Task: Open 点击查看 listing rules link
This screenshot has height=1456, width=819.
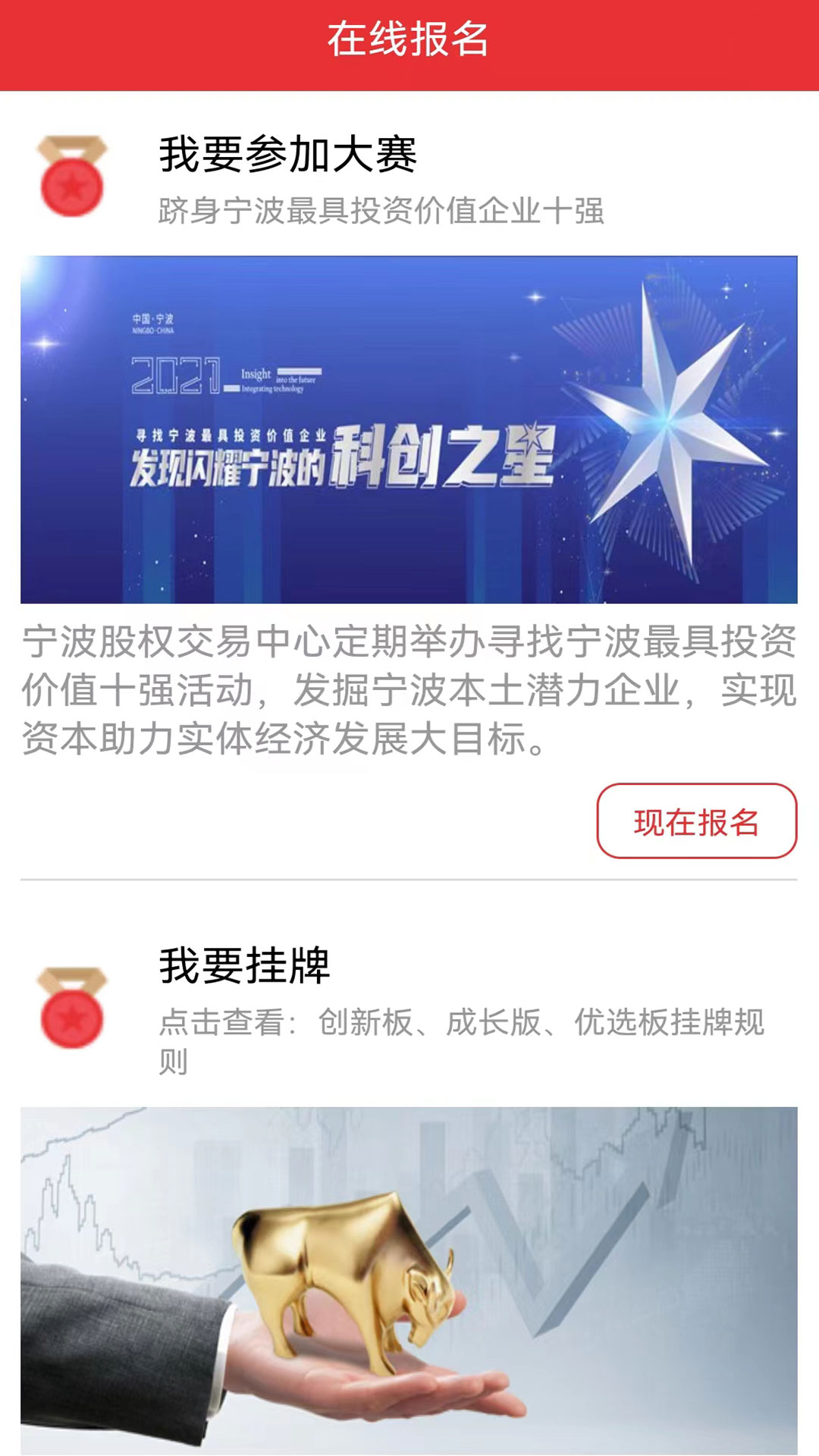Action: pos(461,1040)
